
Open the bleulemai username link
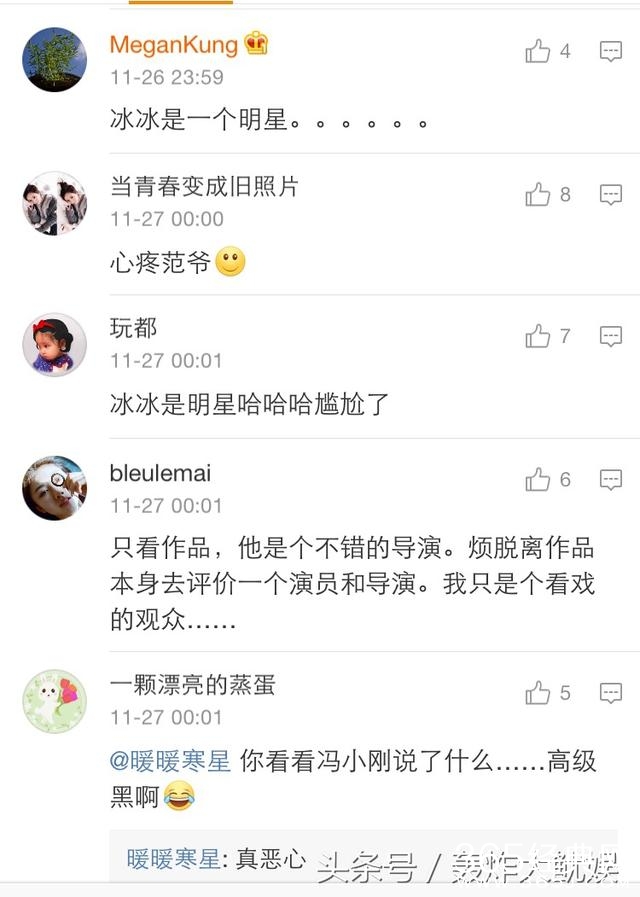click(160, 473)
